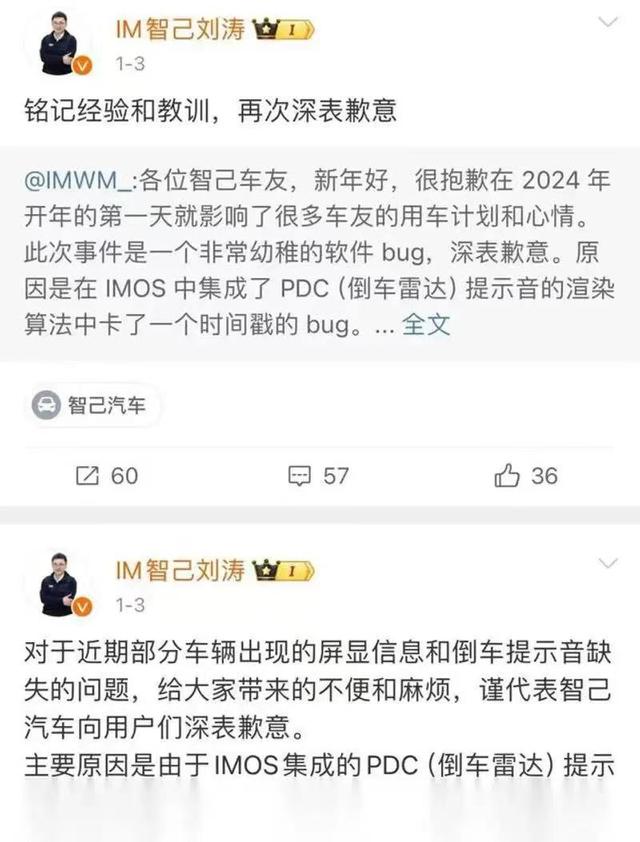Viewport: 640px width, 842px height.
Task: Open the dropdown arrow on the second post
Action: (x=607, y=565)
